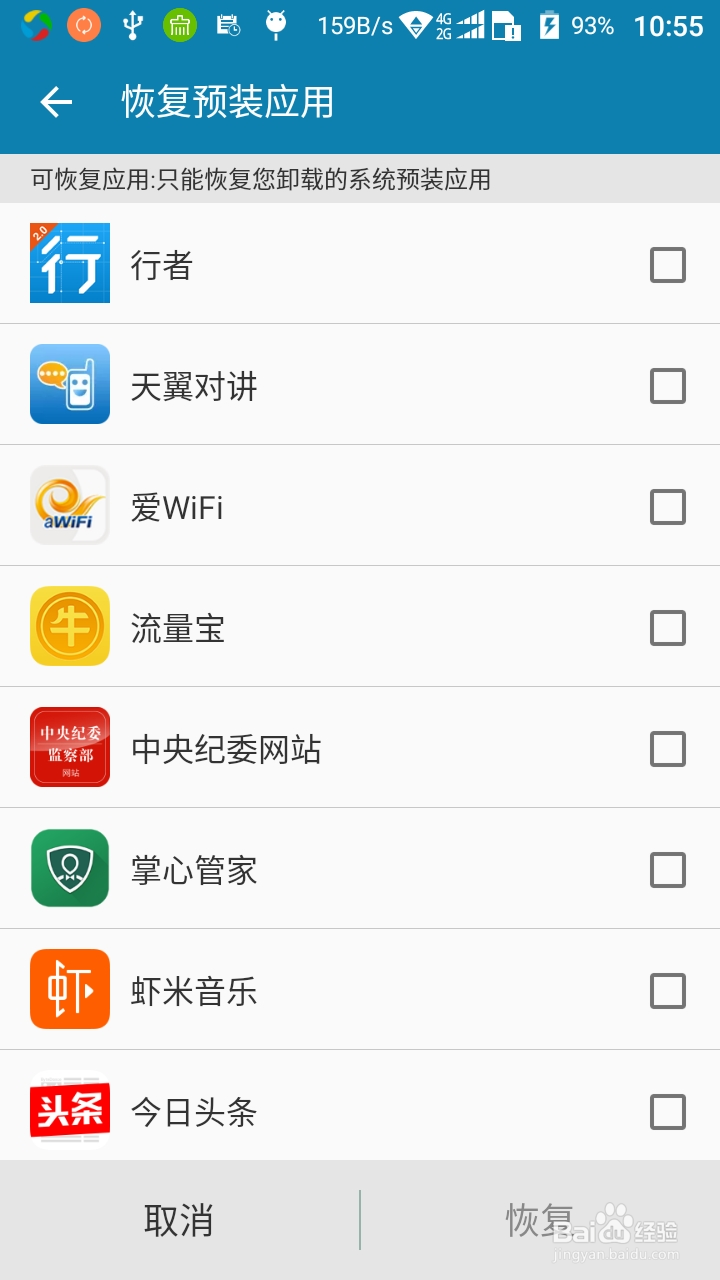Image resolution: width=720 pixels, height=1280 pixels.
Task: Tap the 今日头条 headline icon
Action: point(70,1110)
